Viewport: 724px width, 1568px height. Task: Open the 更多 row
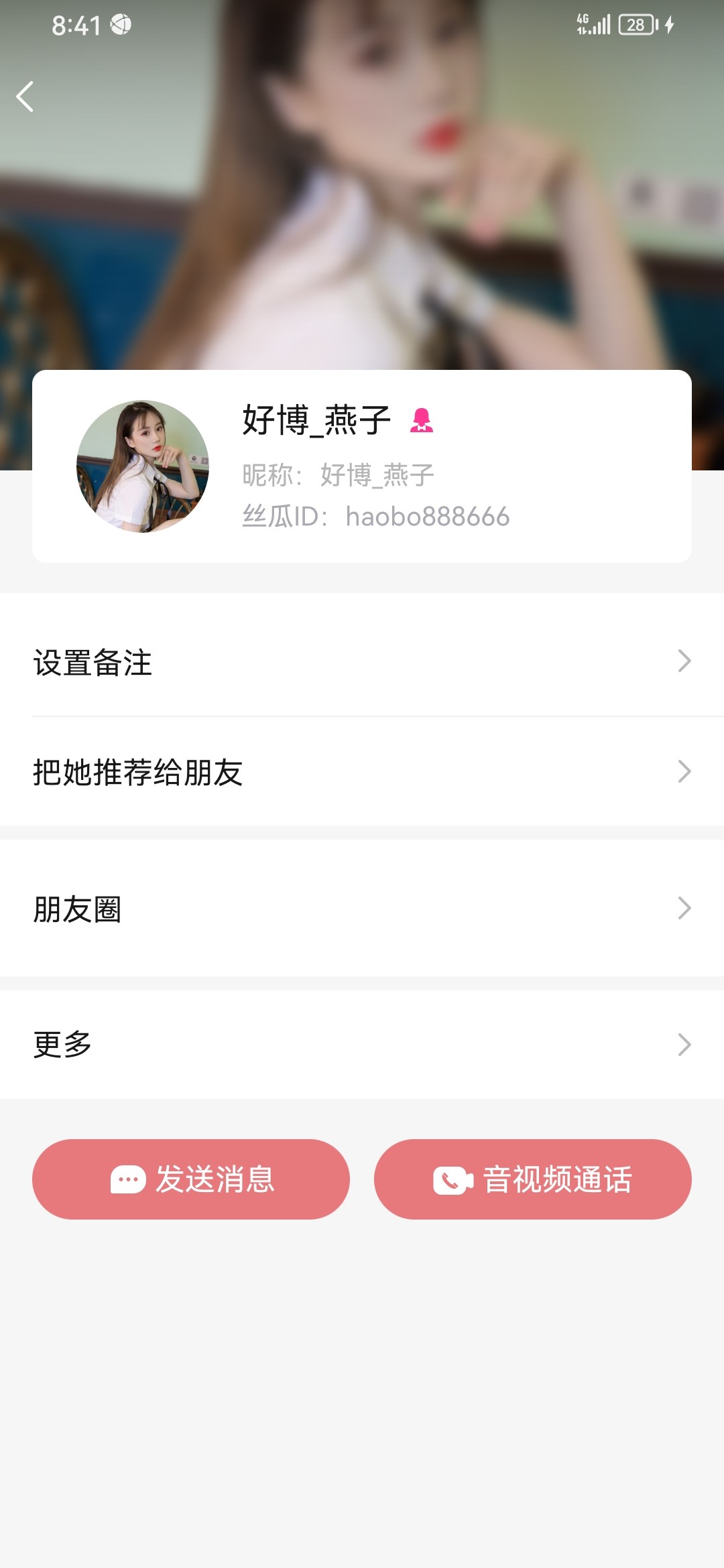pos(362,1044)
